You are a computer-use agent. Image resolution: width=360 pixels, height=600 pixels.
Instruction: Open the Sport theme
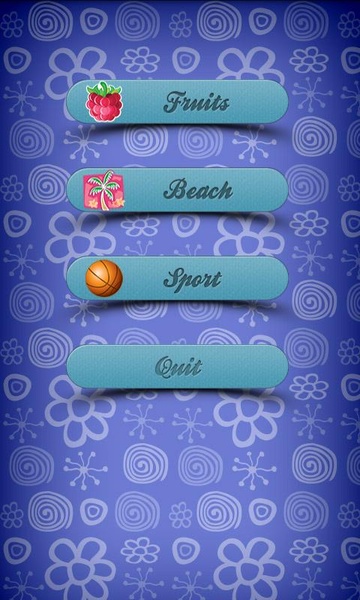[x=177, y=278]
